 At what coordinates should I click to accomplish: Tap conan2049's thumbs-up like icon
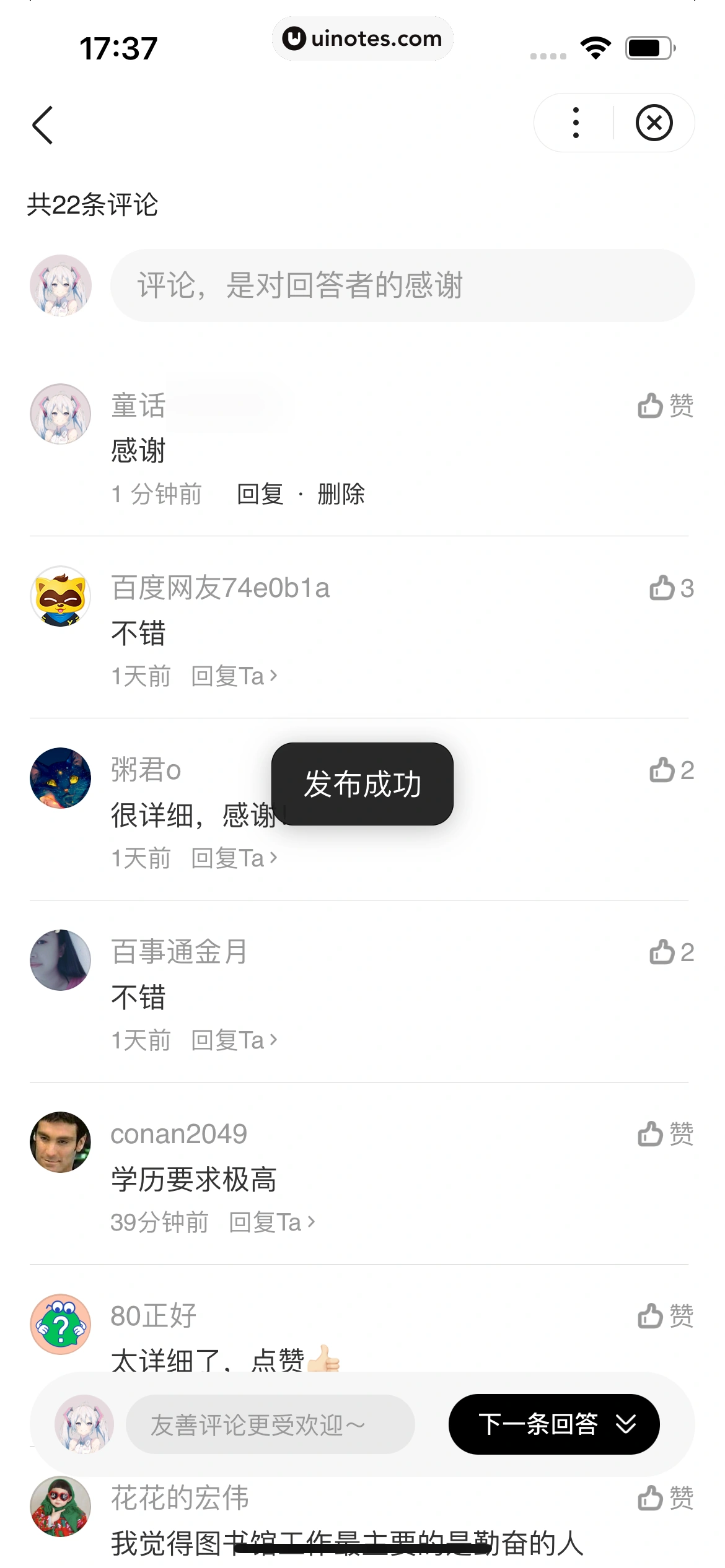pos(649,1133)
